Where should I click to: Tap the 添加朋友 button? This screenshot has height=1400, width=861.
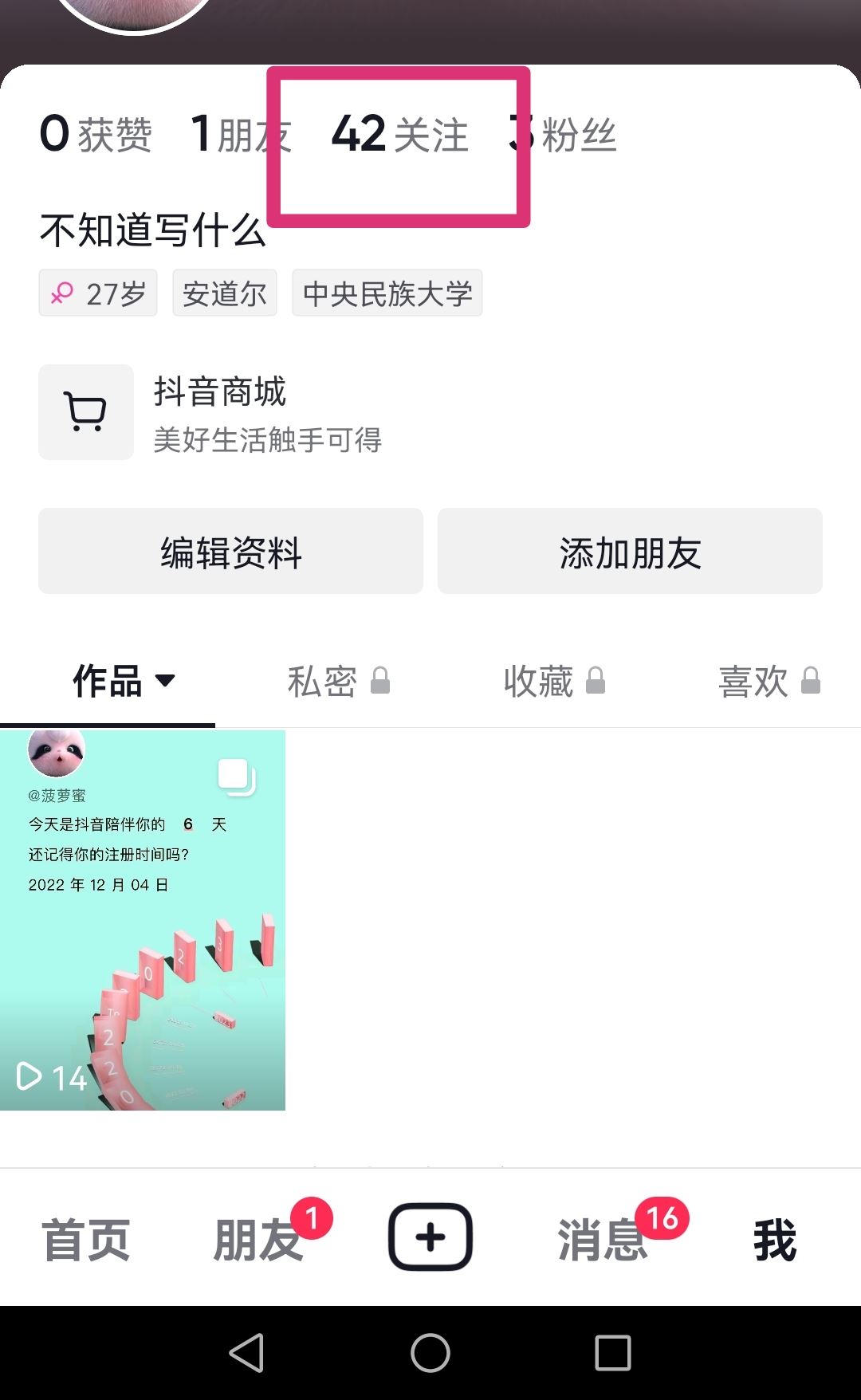[x=629, y=550]
